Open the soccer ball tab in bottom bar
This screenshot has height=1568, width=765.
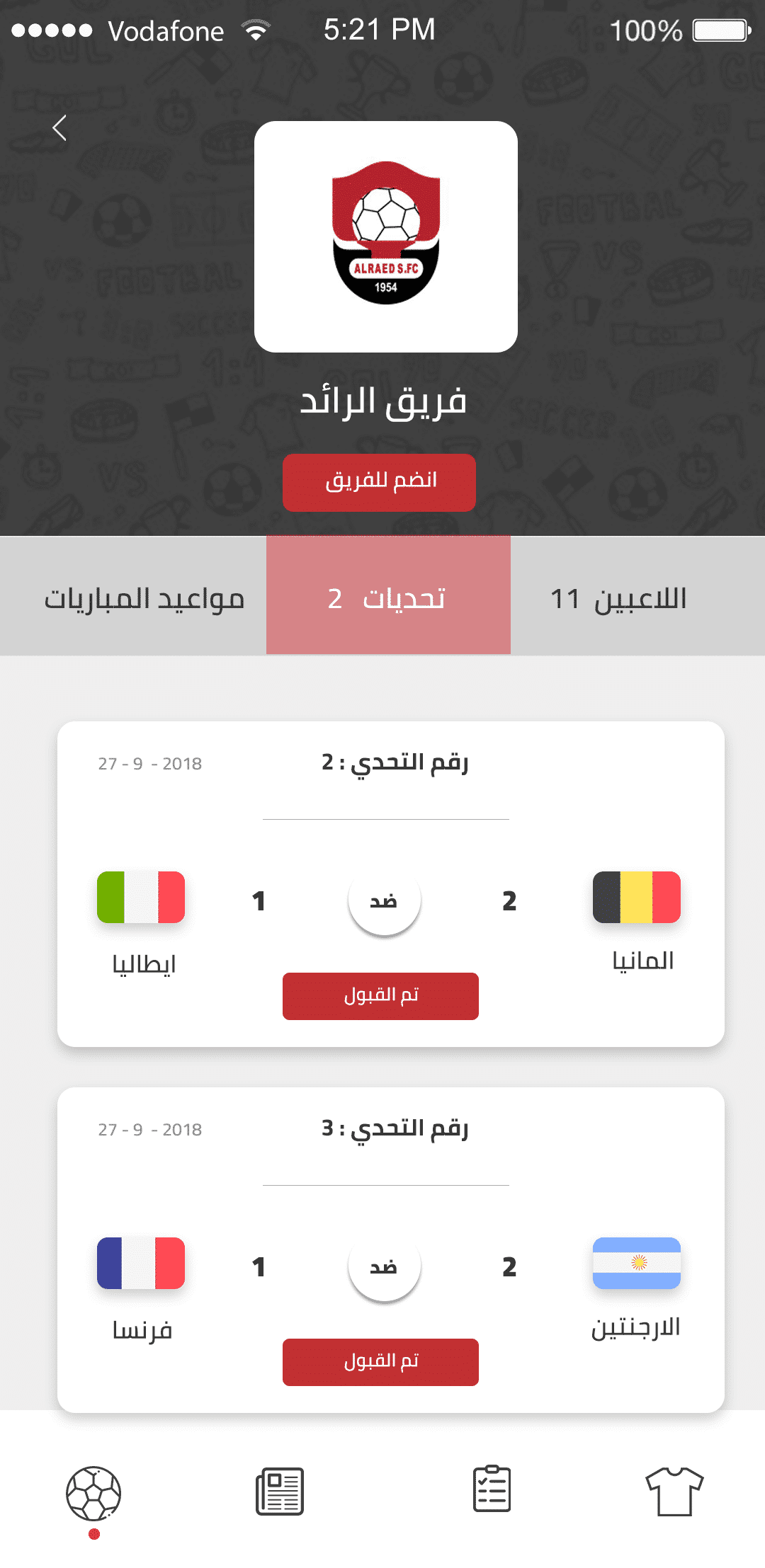[93, 1494]
